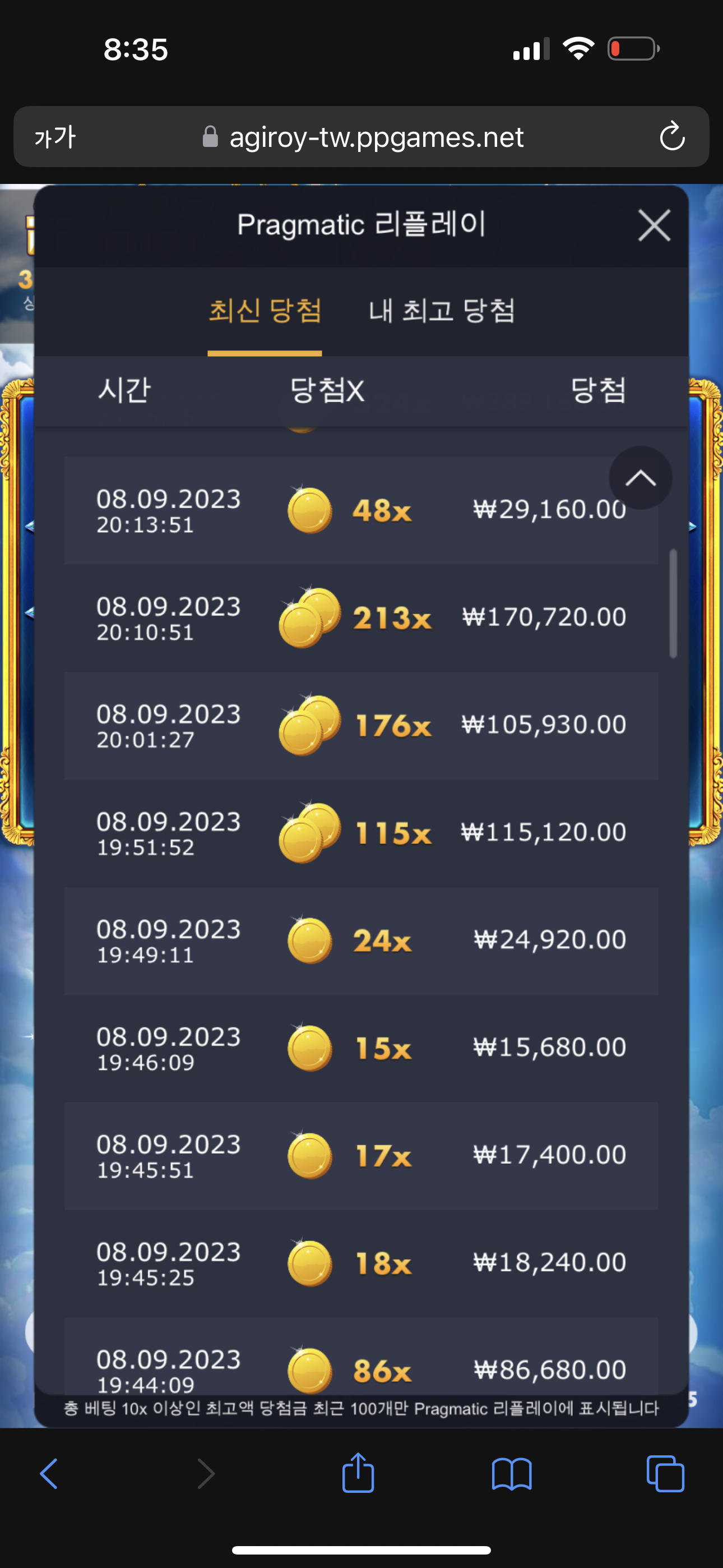Share this page
Viewport: 723px width, 1568px height.
[x=358, y=1473]
